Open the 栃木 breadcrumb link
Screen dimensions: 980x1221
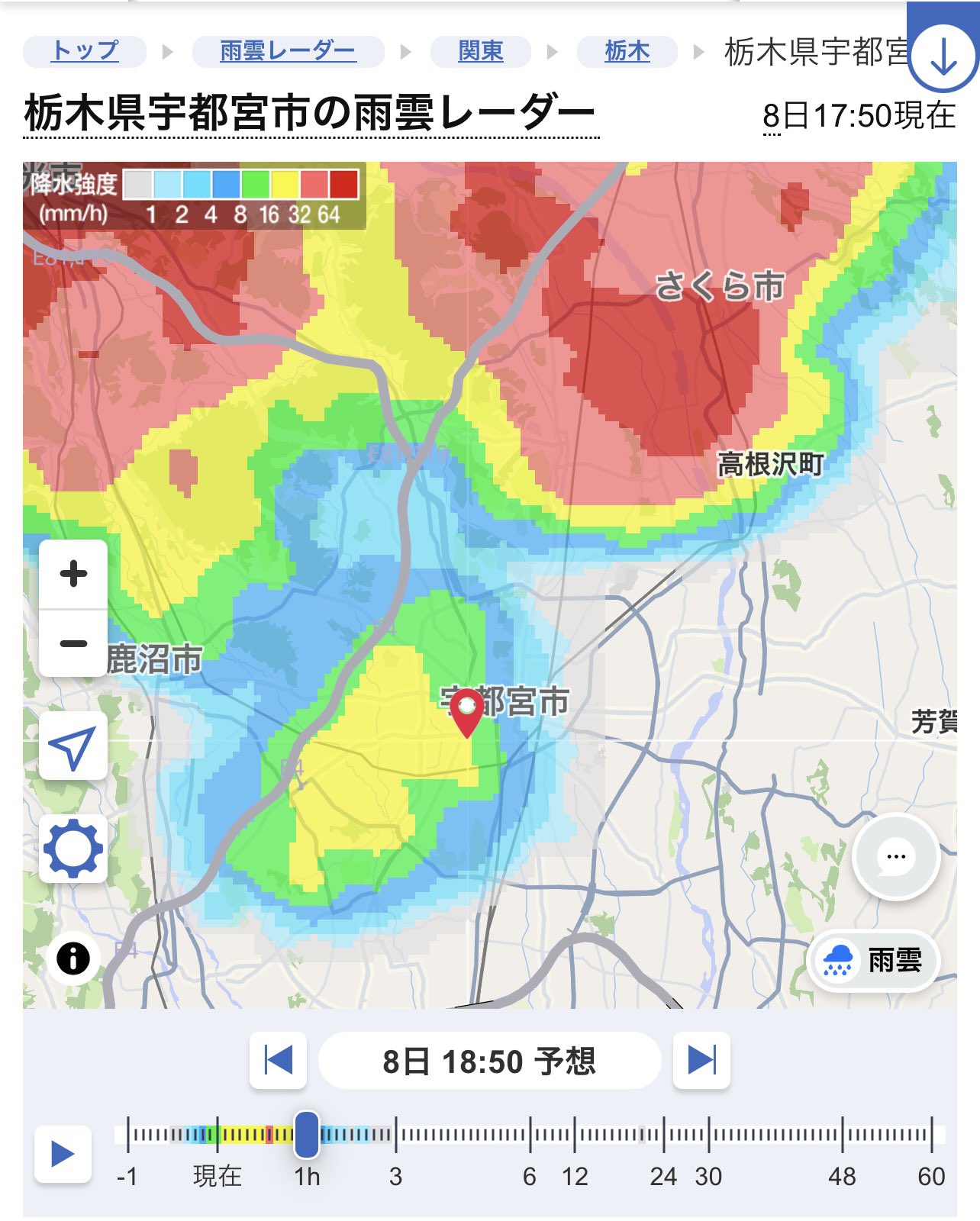pyautogui.click(x=627, y=52)
